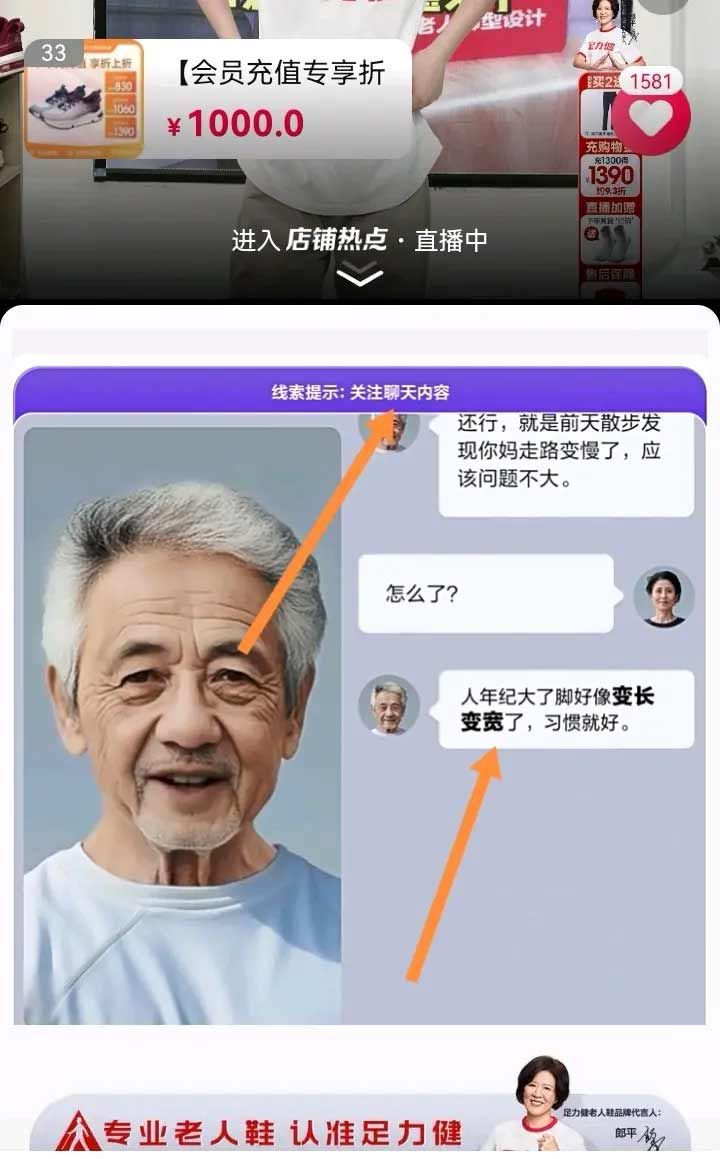Expand the live stream with down chevron
The width and height of the screenshot is (720, 1159).
tap(360, 275)
